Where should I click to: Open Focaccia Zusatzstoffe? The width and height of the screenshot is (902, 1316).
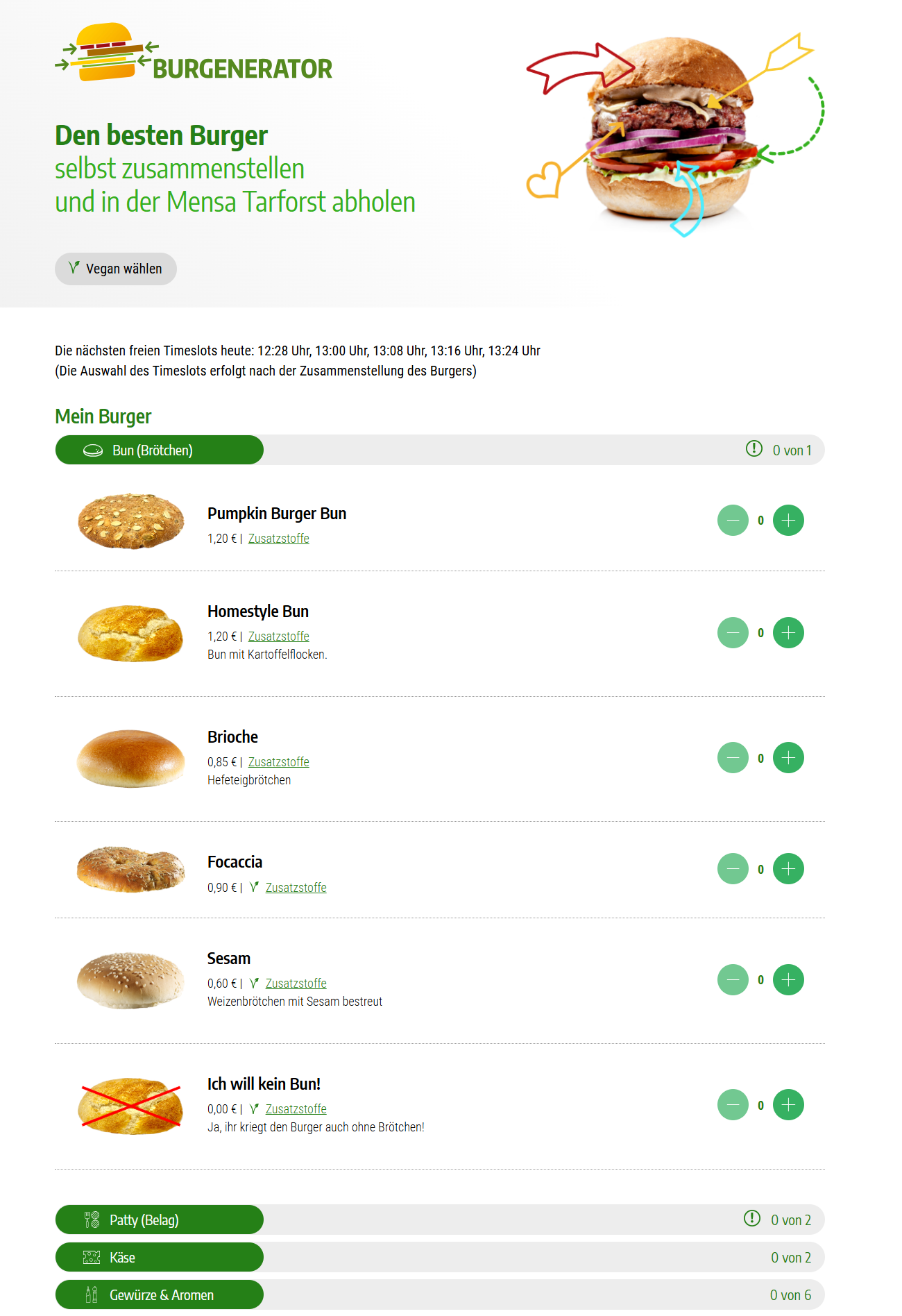(x=296, y=888)
